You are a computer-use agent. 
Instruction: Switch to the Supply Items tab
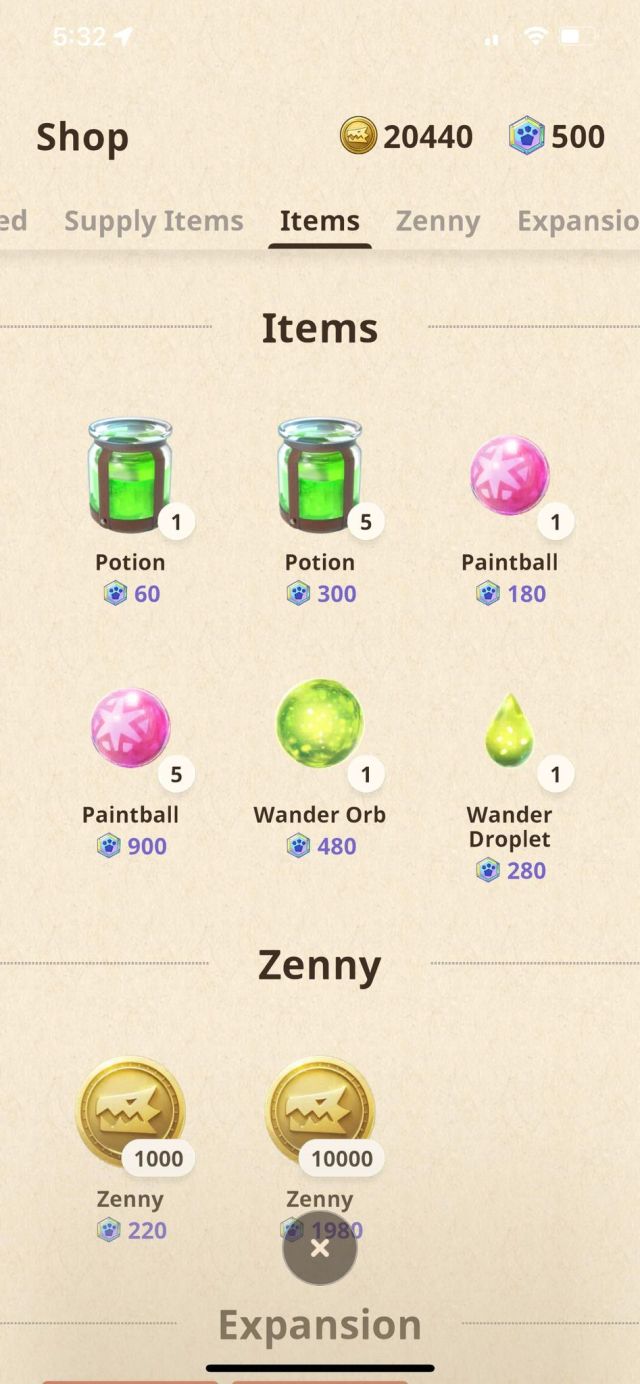pos(153,221)
